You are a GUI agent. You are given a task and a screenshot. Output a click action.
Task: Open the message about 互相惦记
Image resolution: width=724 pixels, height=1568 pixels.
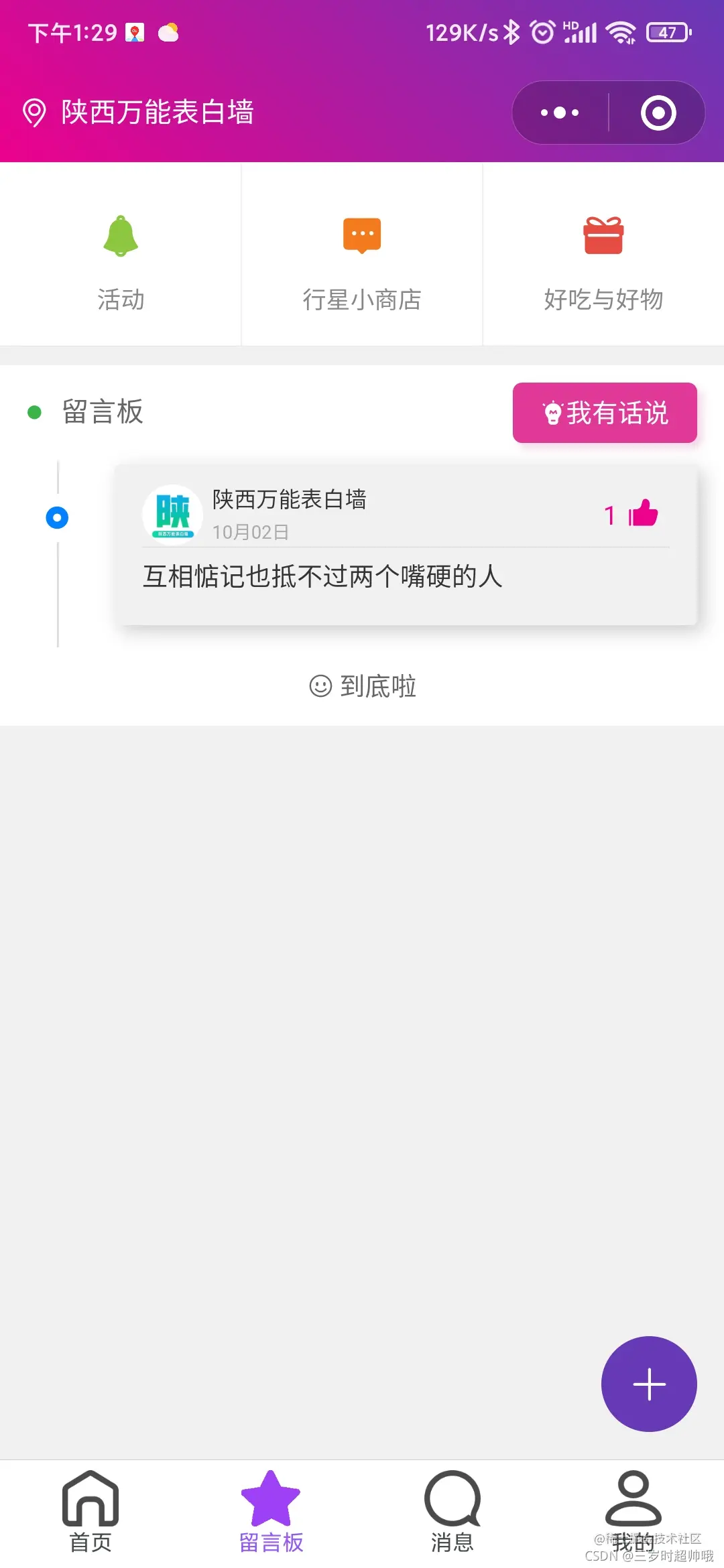coord(322,576)
